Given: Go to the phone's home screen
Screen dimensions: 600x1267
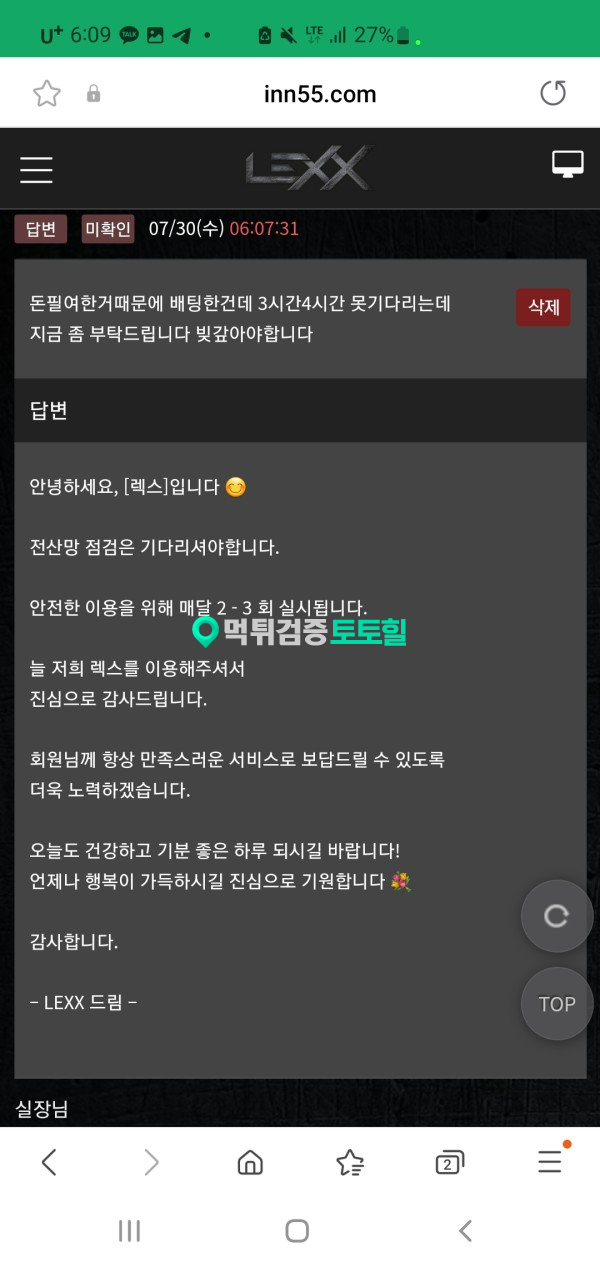Looking at the screenshot, I should pos(297,1231).
